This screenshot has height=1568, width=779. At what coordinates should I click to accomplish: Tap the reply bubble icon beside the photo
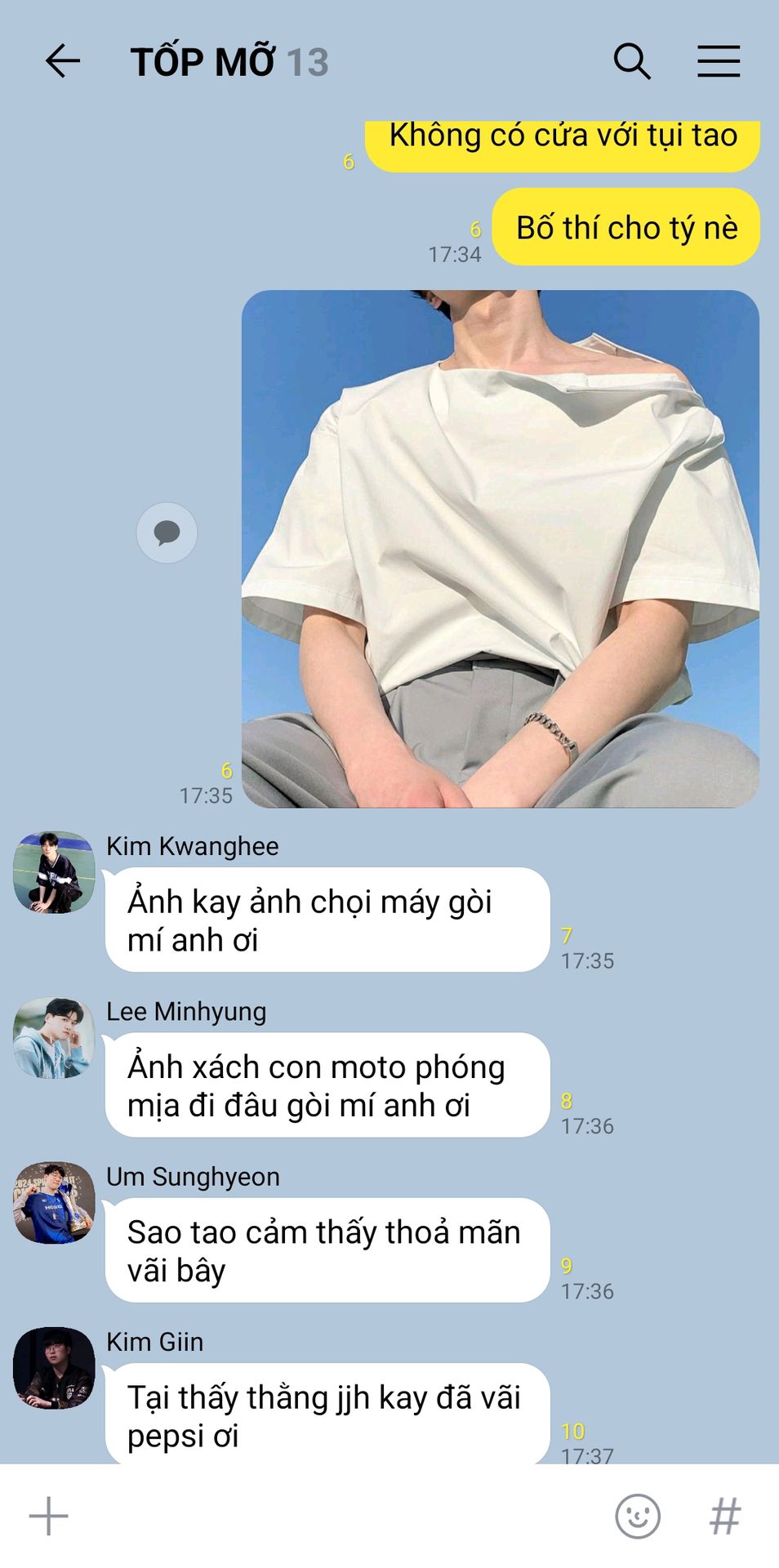167,532
